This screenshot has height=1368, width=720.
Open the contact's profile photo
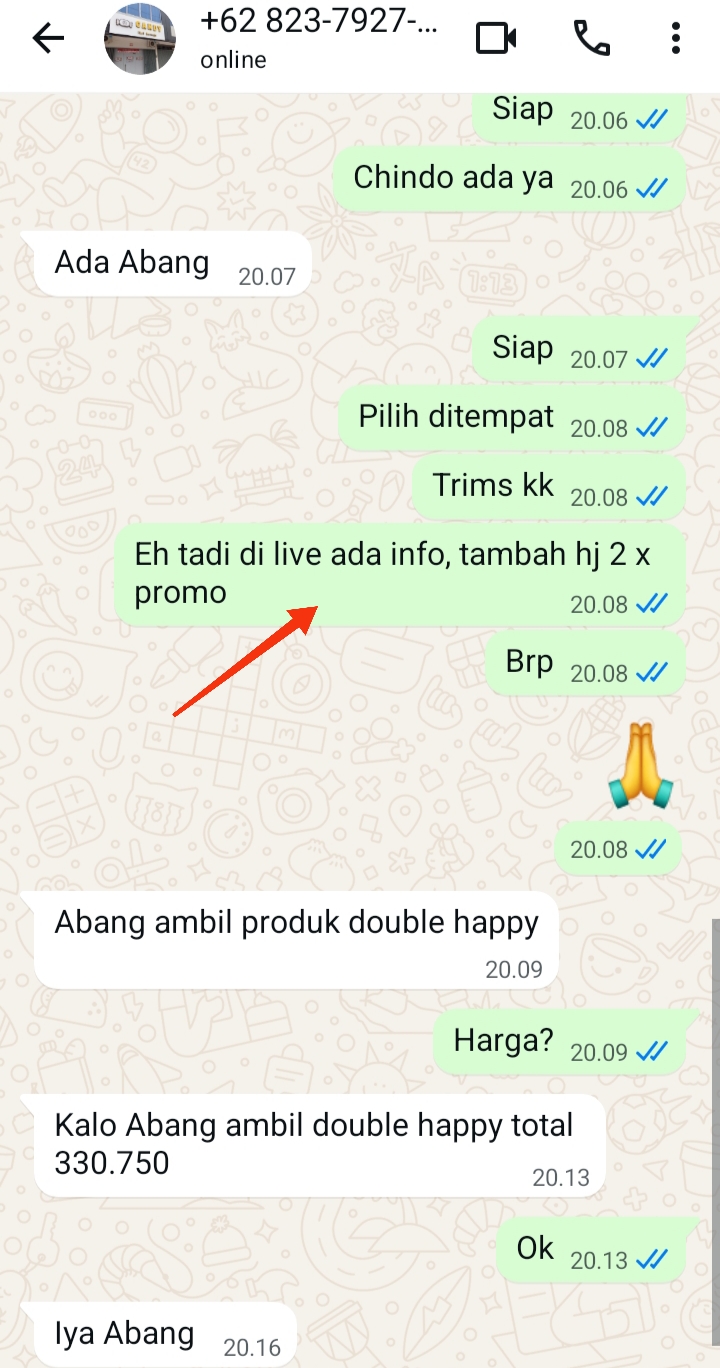click(x=140, y=39)
